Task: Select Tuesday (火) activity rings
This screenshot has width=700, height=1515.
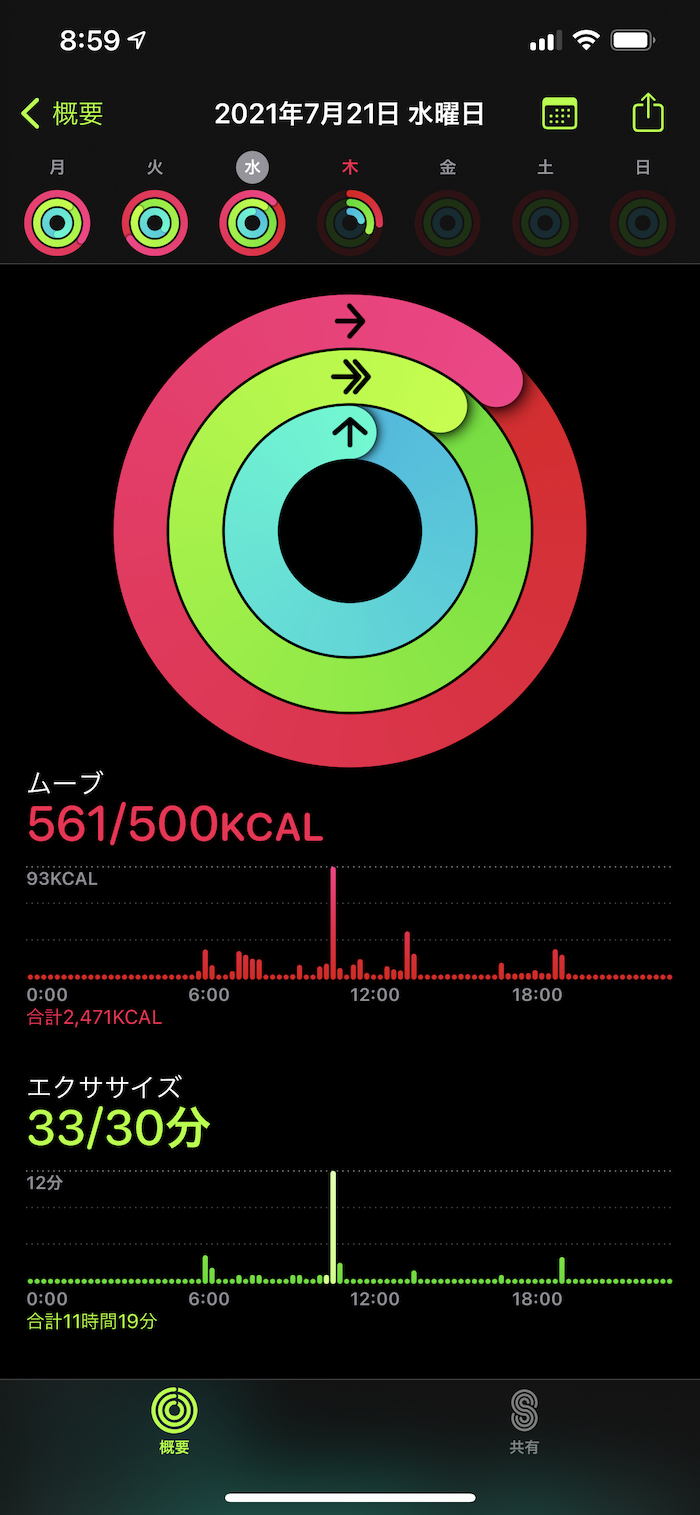Action: coord(155,222)
